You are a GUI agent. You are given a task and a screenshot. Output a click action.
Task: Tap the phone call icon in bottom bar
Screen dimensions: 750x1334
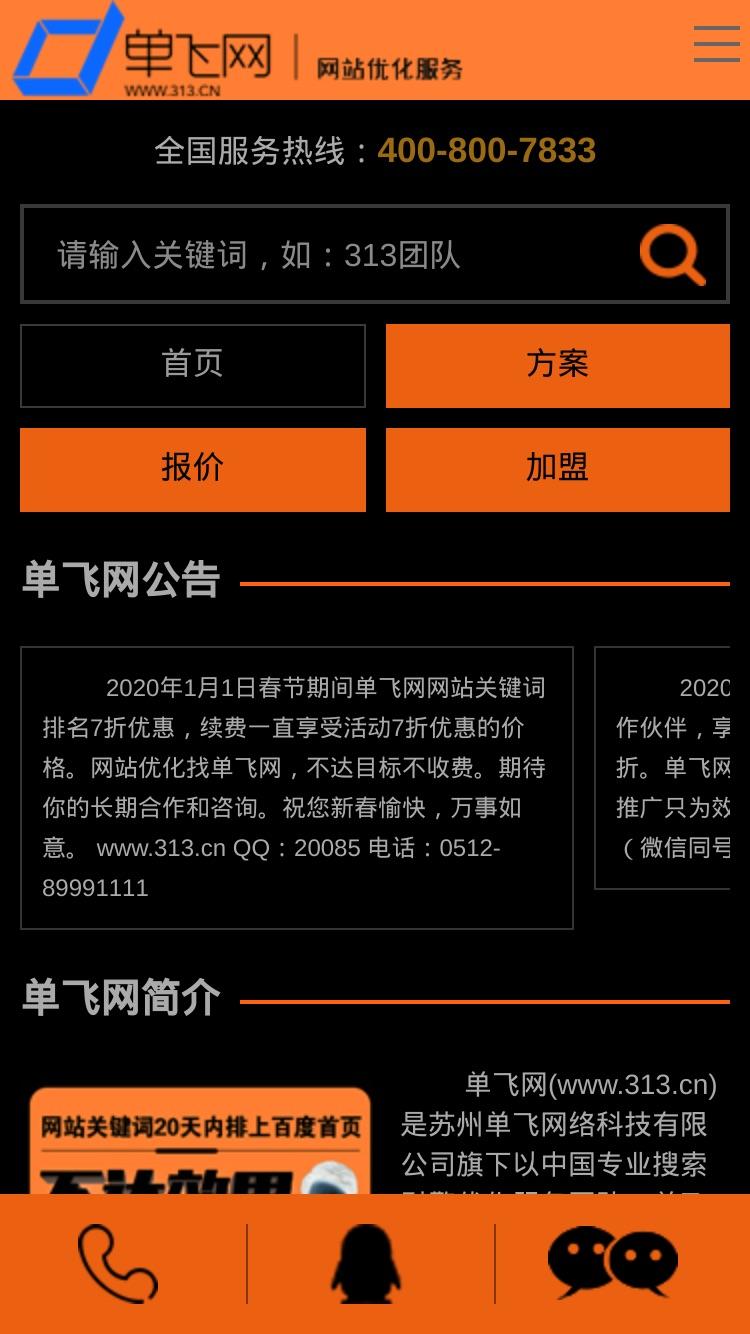click(x=118, y=1264)
